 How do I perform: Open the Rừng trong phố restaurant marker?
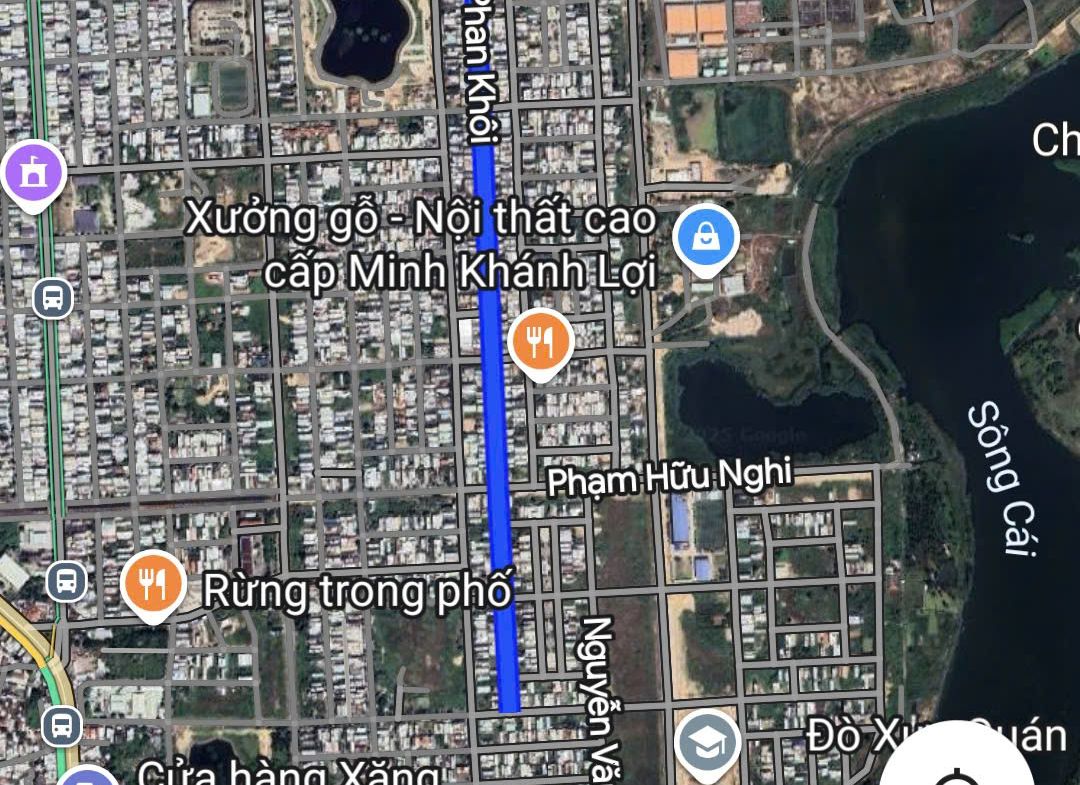[151, 585]
